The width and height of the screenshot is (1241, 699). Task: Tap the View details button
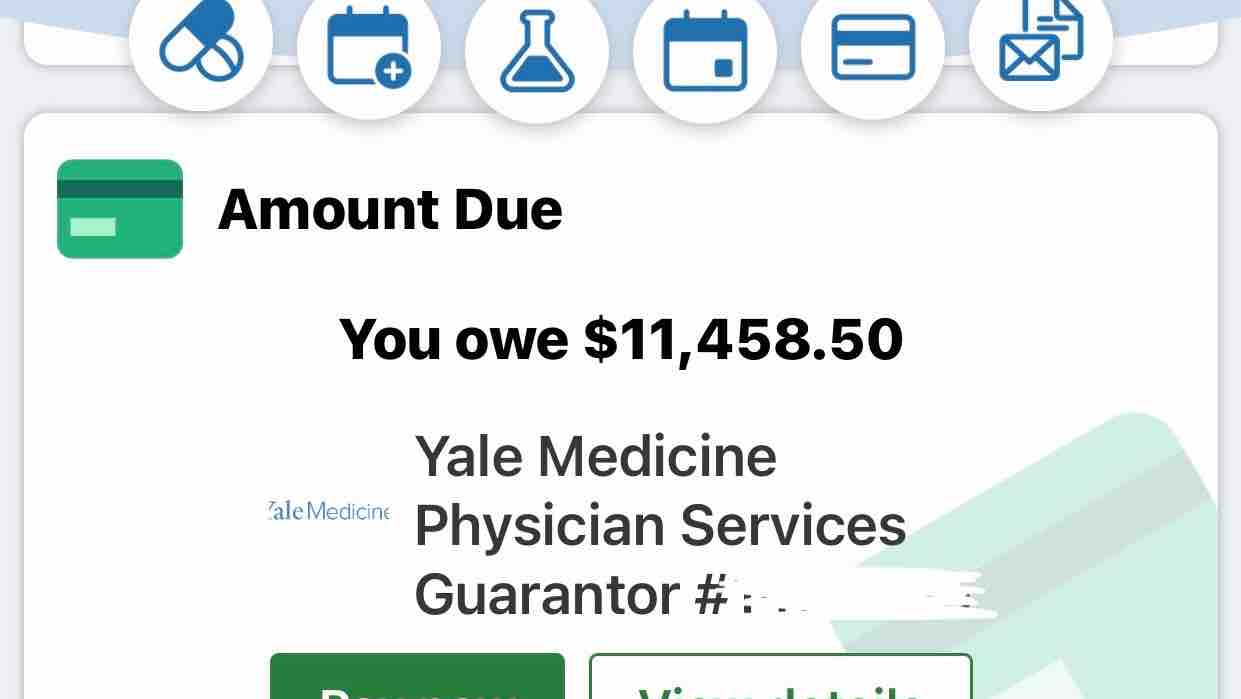[x=780, y=678]
